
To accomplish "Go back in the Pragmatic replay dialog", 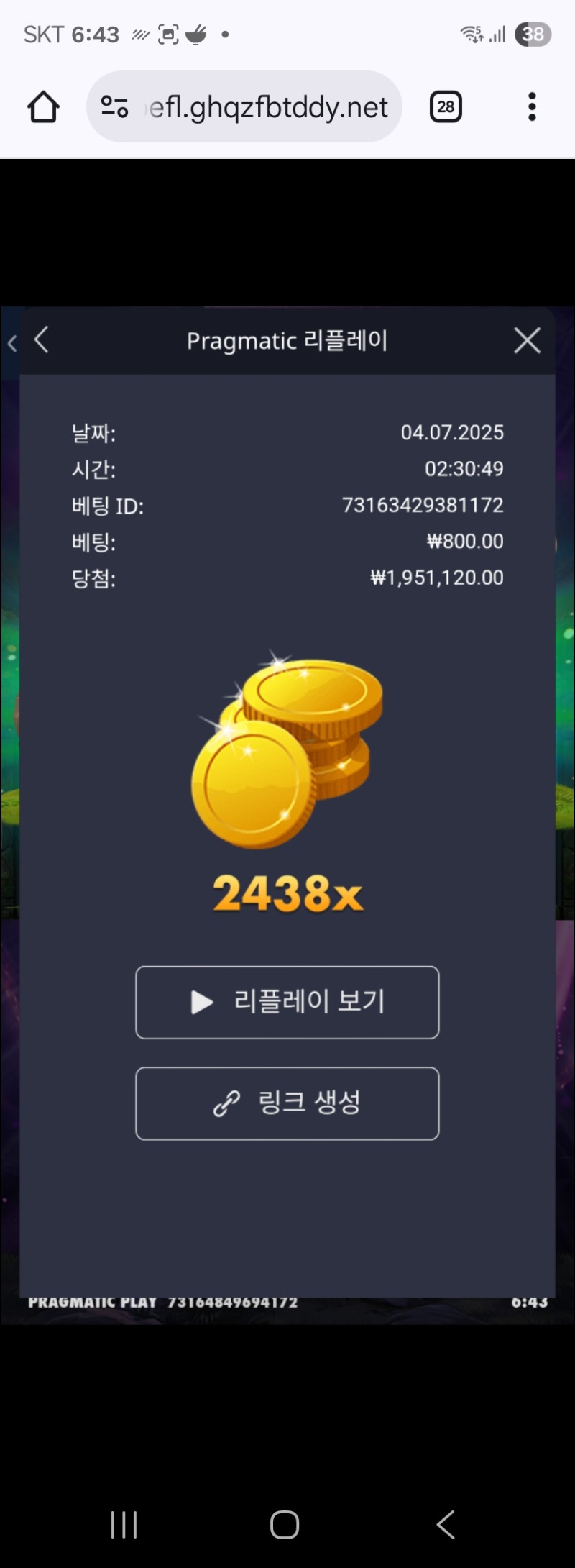I will [x=42, y=340].
